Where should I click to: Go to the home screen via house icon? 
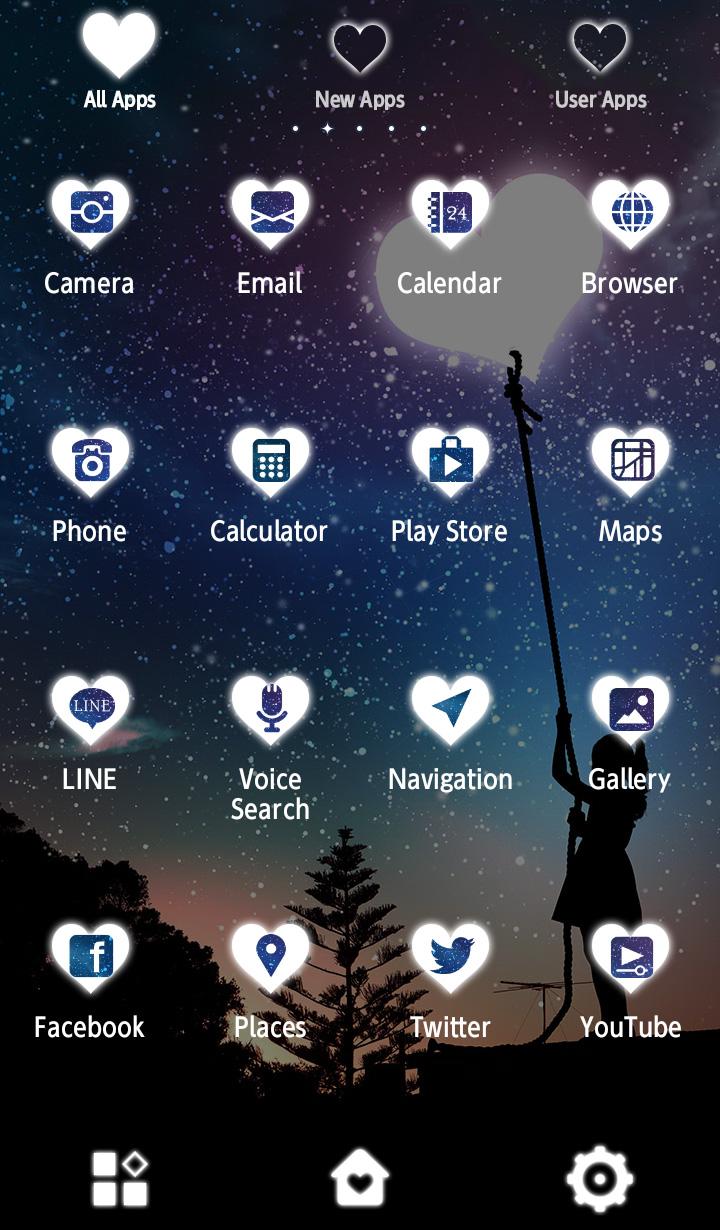[x=360, y=1178]
